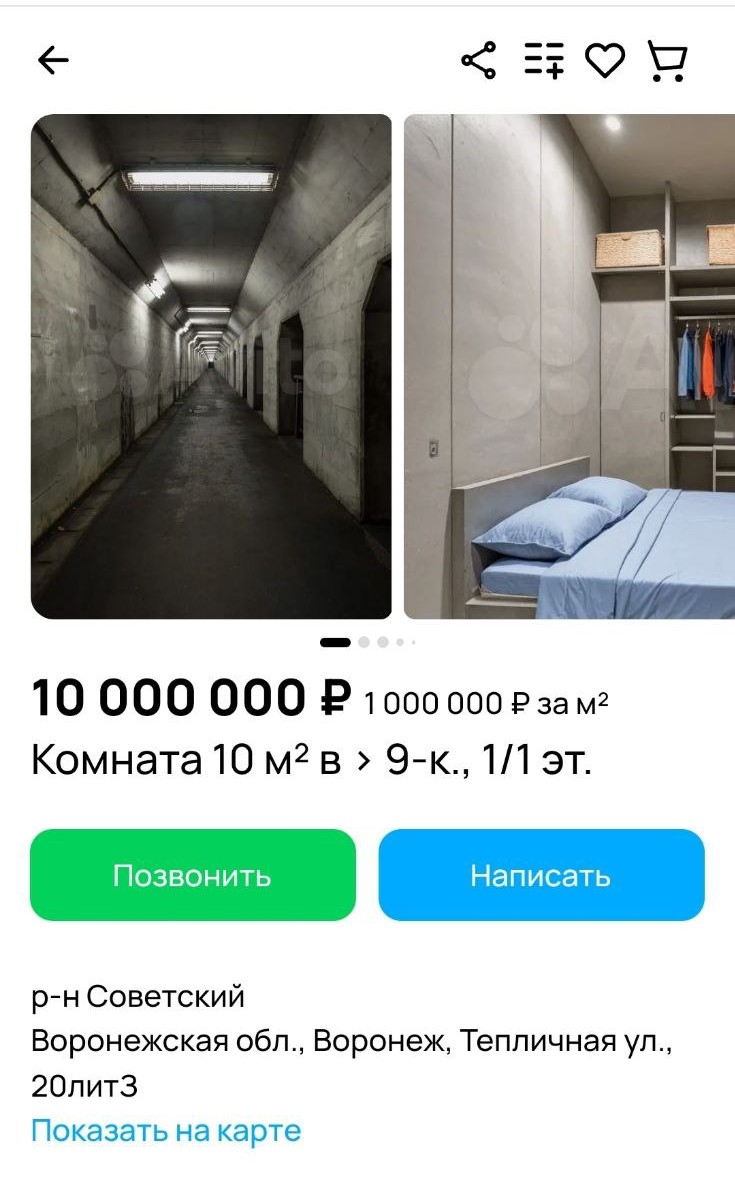This screenshot has height=1179, width=735.
Task: Add listing to comparison list
Action: pos(544,61)
